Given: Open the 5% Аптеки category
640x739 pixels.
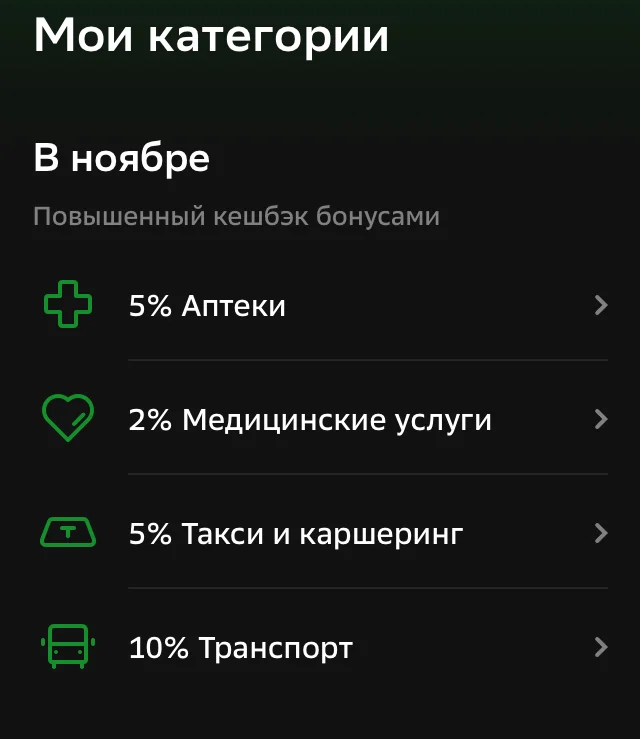Looking at the screenshot, I should (x=325, y=305).
